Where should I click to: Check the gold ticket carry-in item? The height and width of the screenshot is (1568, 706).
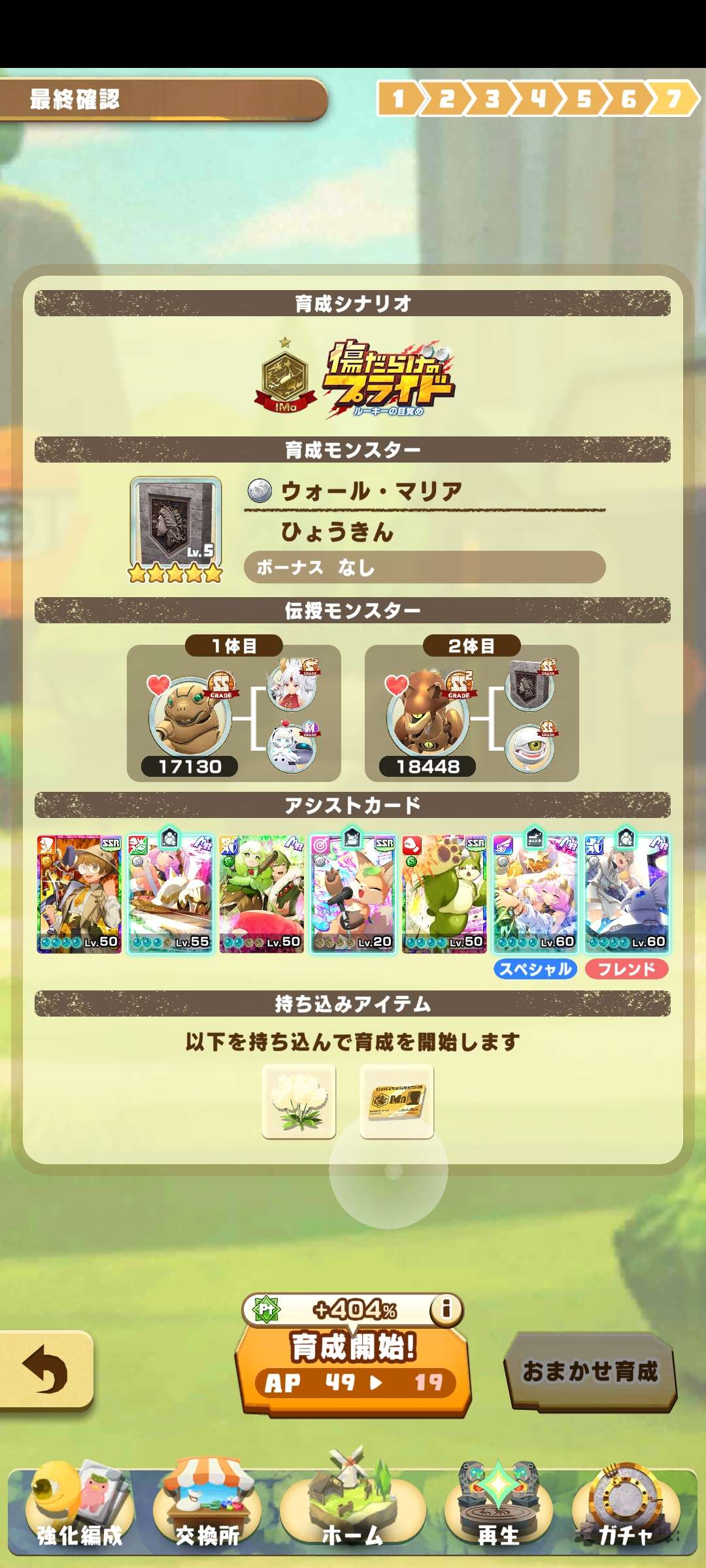pos(397,1101)
